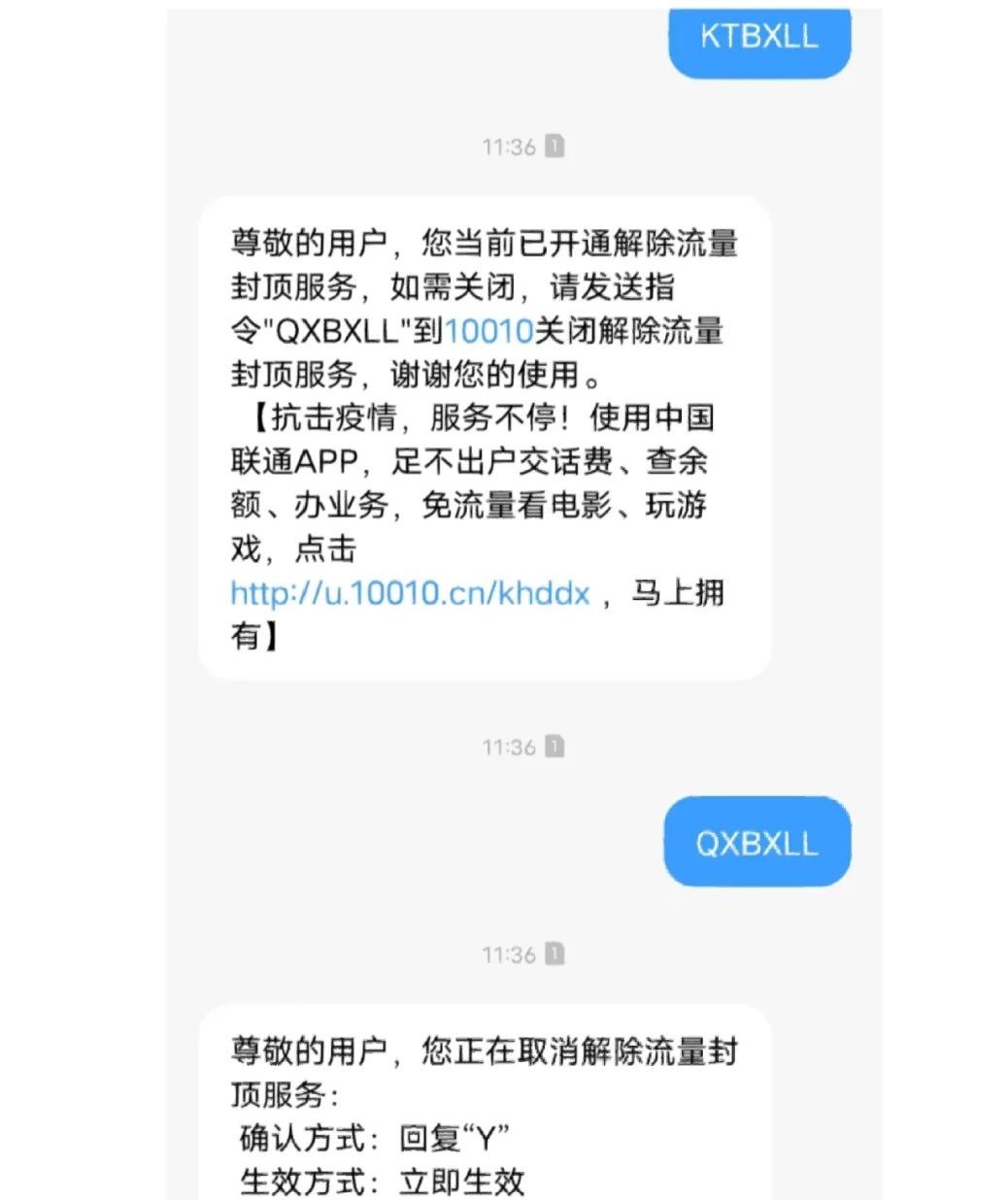This screenshot has width=1008, height=1200.
Task: Open the http://u.10010.cn/khddx link
Action: tap(410, 592)
